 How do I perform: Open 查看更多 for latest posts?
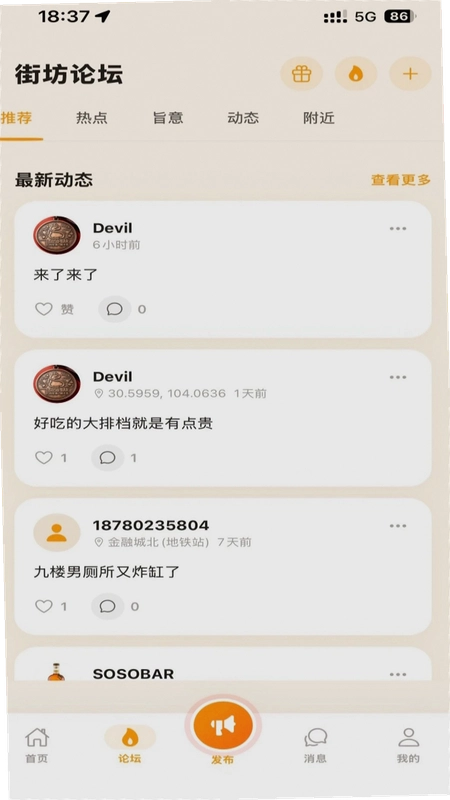pos(401,180)
